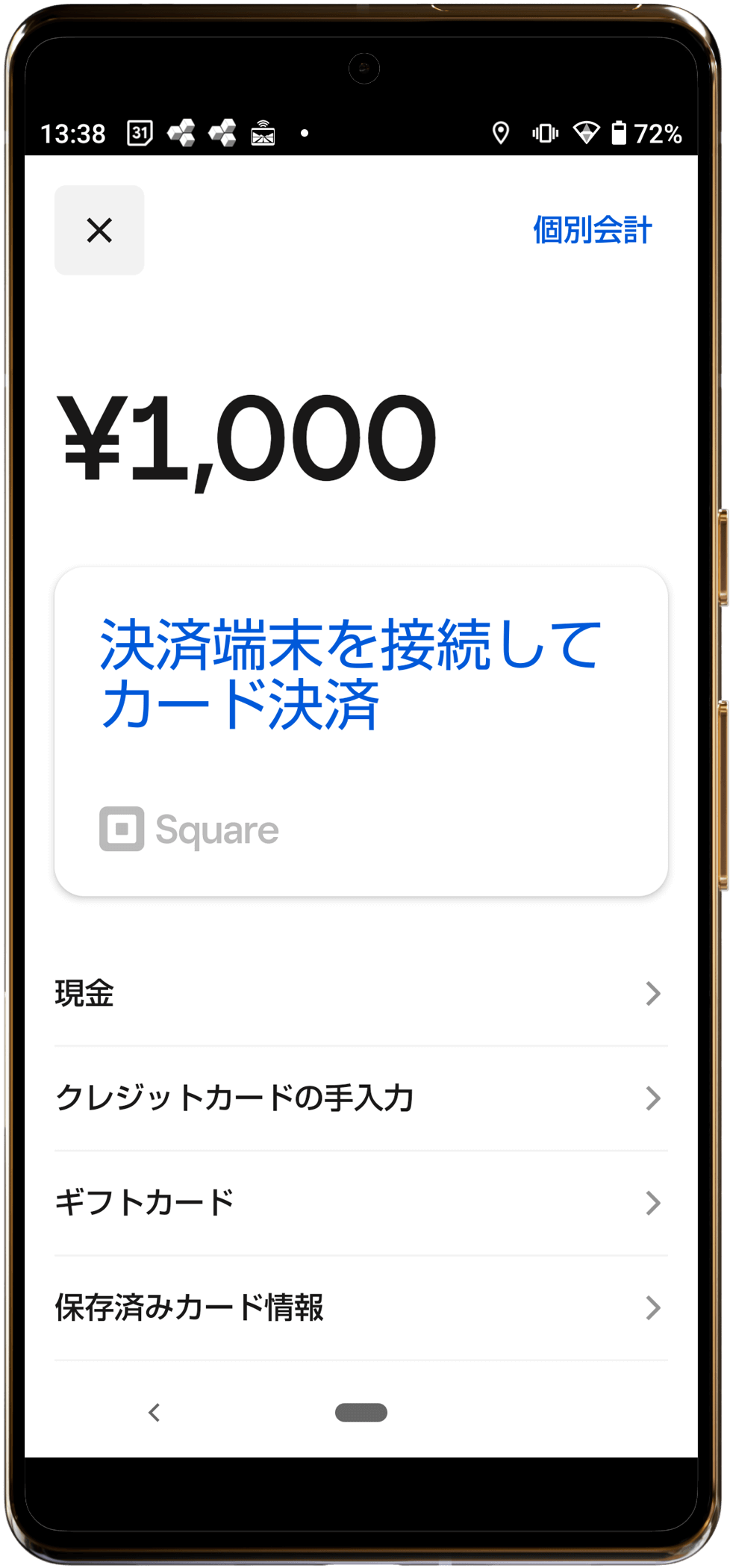Tap the home pill in navigation bar

click(361, 1412)
